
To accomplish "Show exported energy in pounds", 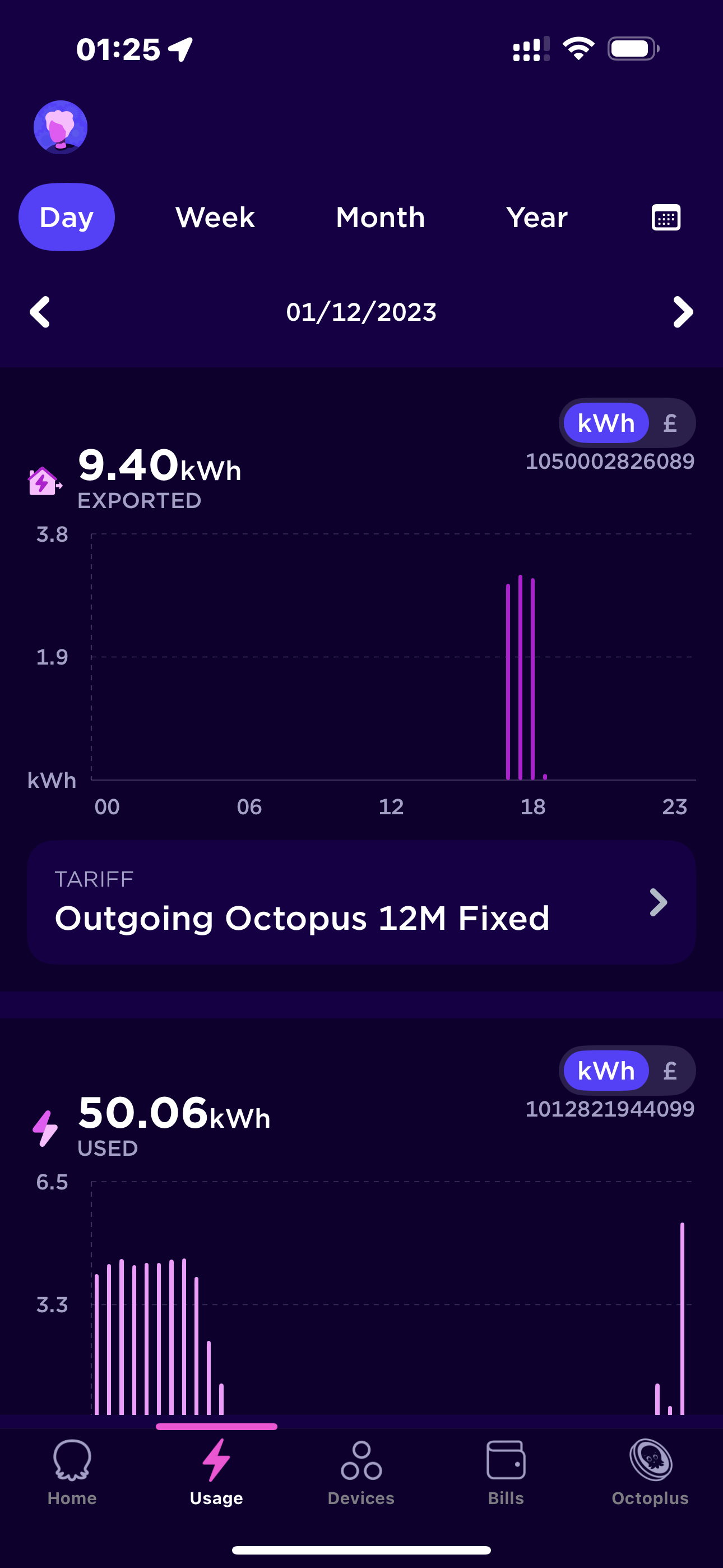I will coord(670,422).
